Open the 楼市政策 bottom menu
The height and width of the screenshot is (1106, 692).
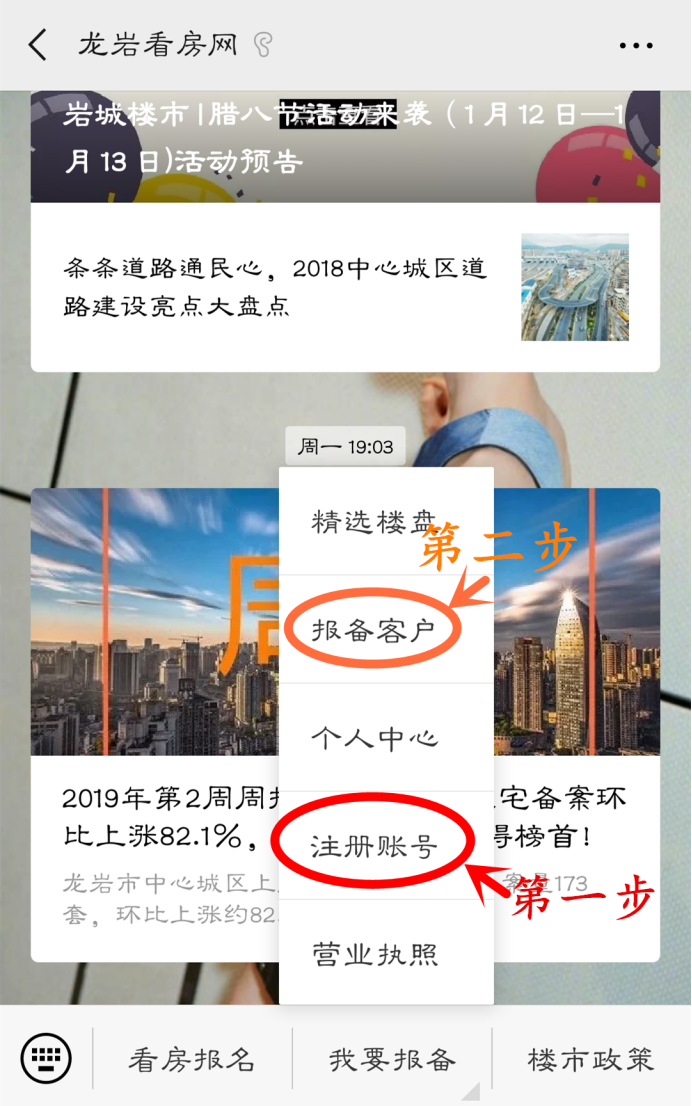click(x=590, y=1059)
